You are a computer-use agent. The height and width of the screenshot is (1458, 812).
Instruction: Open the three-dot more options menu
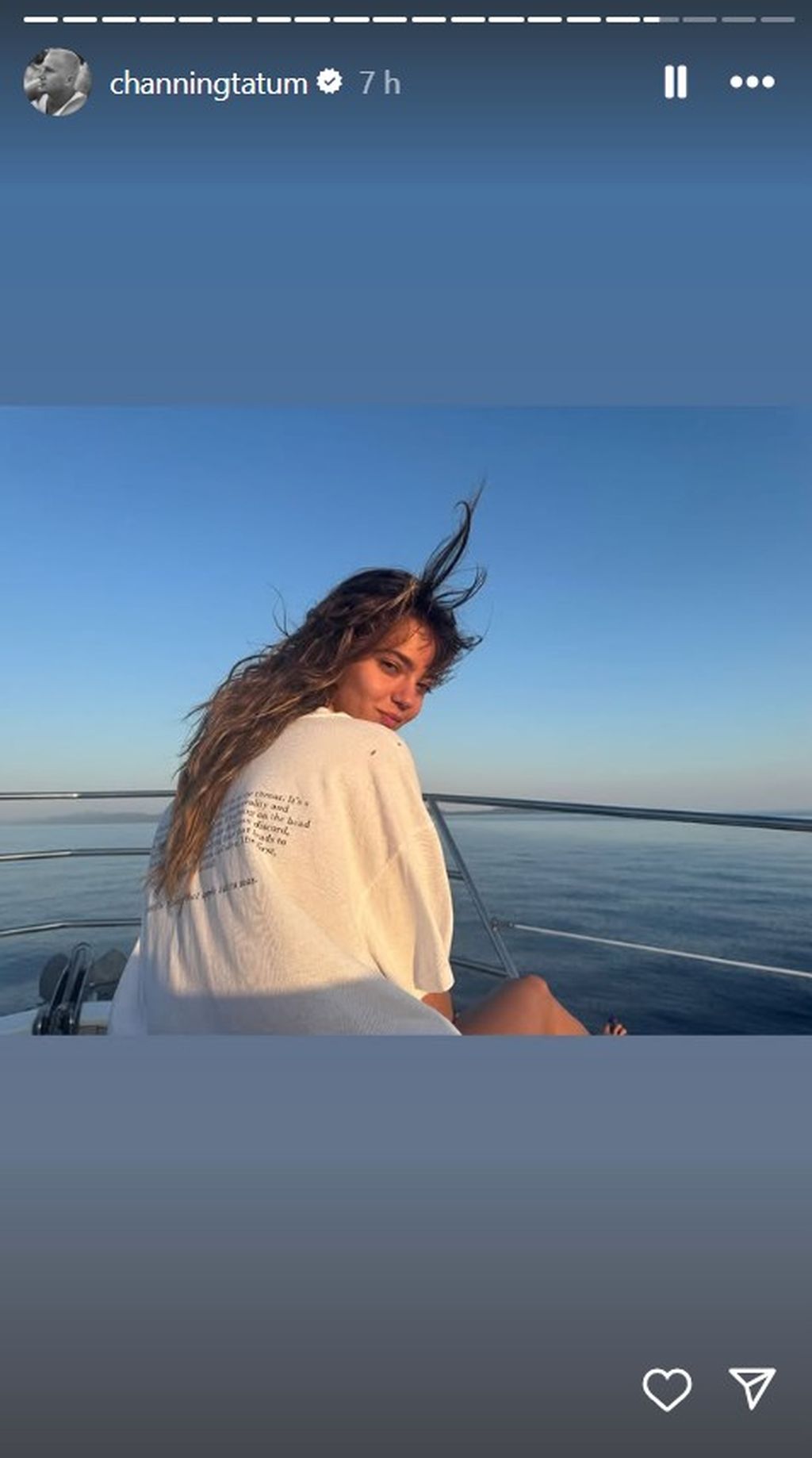point(752,82)
